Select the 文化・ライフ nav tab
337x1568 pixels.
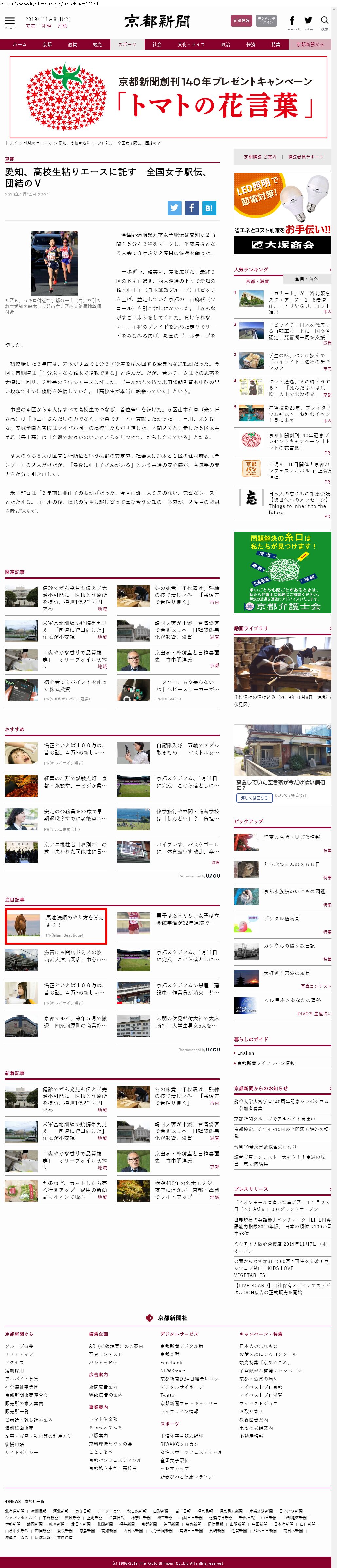point(191,45)
